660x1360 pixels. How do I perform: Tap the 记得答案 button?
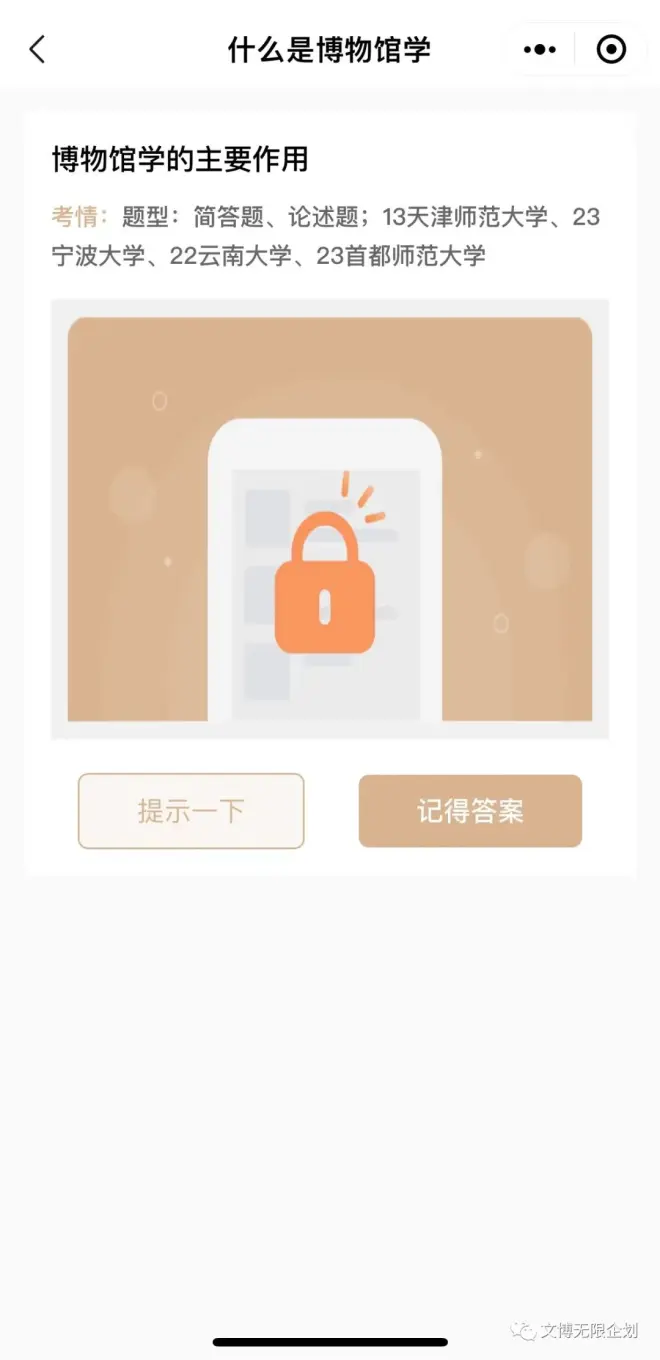pyautogui.click(x=470, y=811)
